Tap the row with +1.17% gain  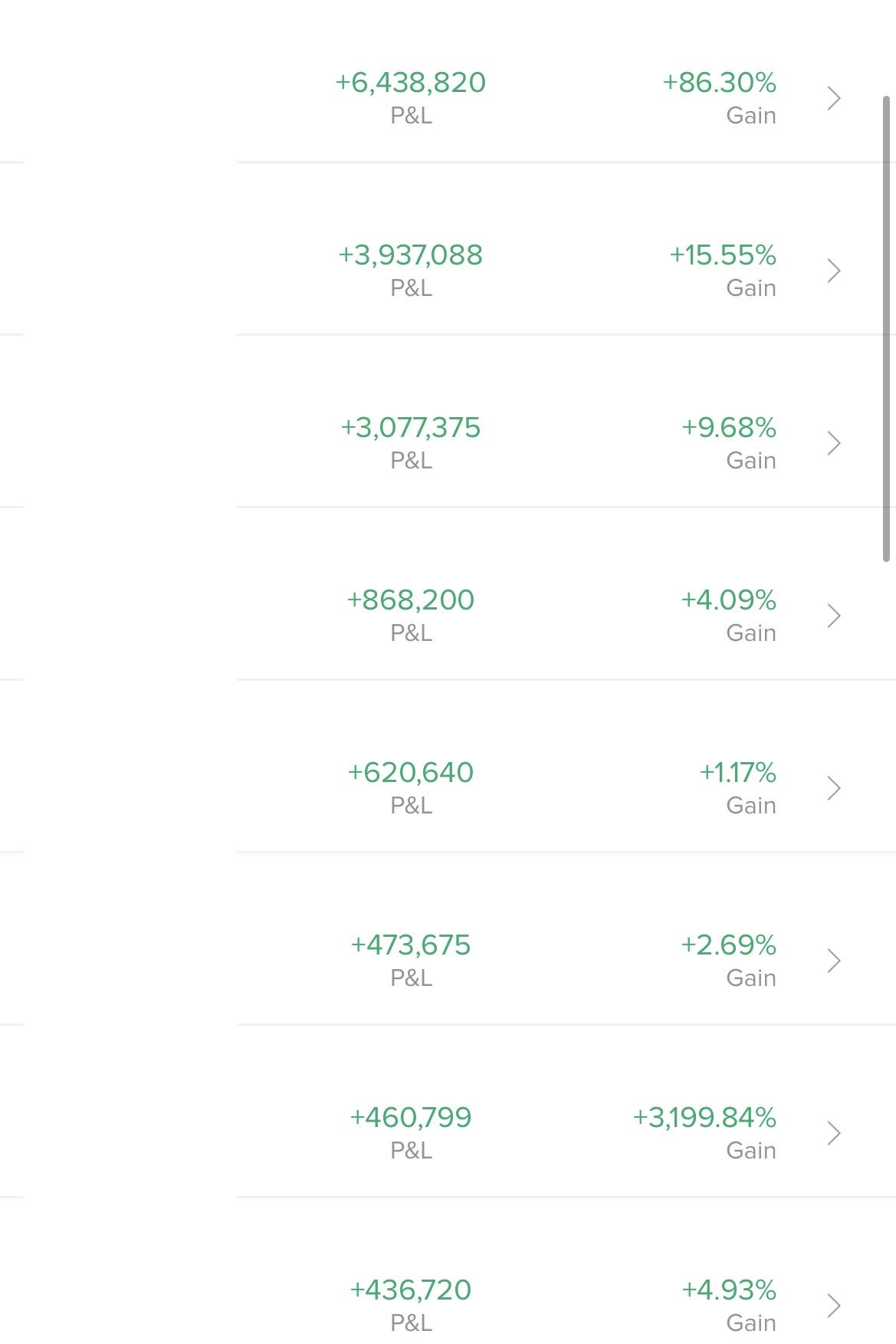pyautogui.click(x=834, y=788)
